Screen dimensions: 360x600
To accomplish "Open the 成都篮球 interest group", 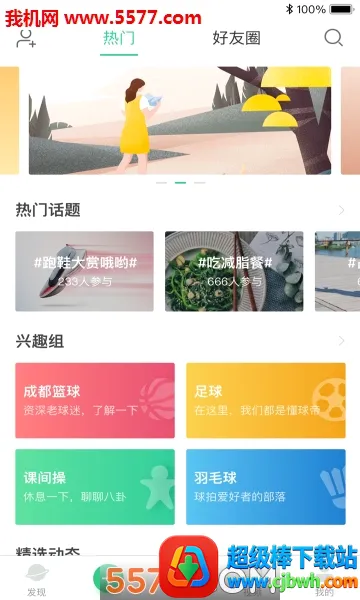I will pos(95,400).
